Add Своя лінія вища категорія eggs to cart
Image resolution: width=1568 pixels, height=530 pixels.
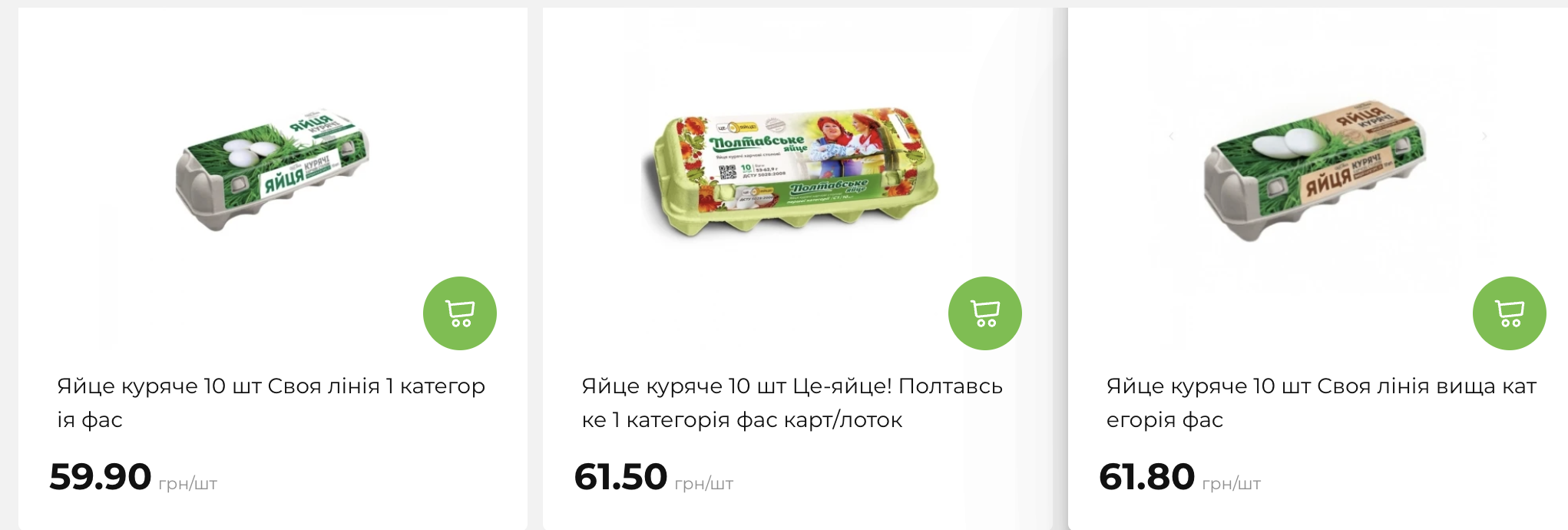pyautogui.click(x=1509, y=313)
